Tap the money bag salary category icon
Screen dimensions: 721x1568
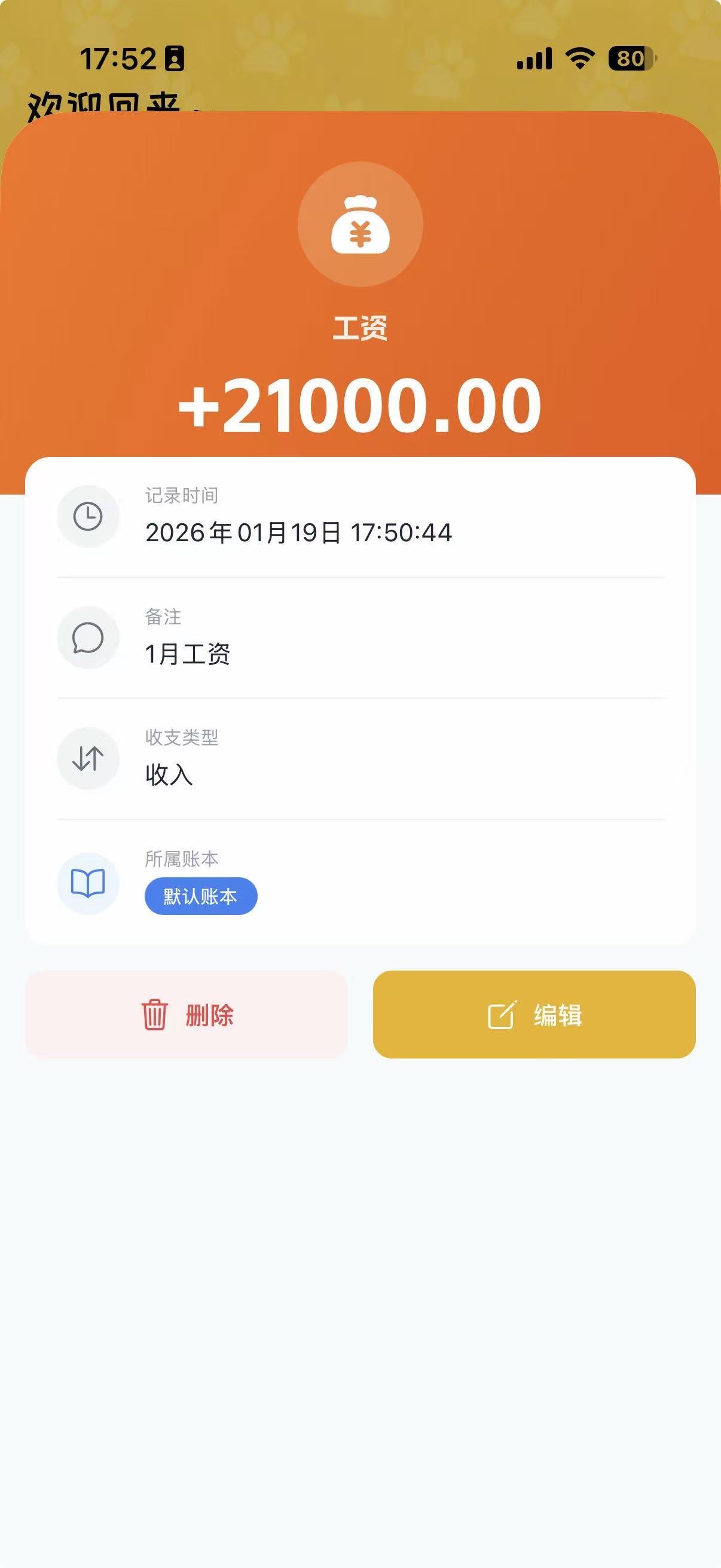360,224
